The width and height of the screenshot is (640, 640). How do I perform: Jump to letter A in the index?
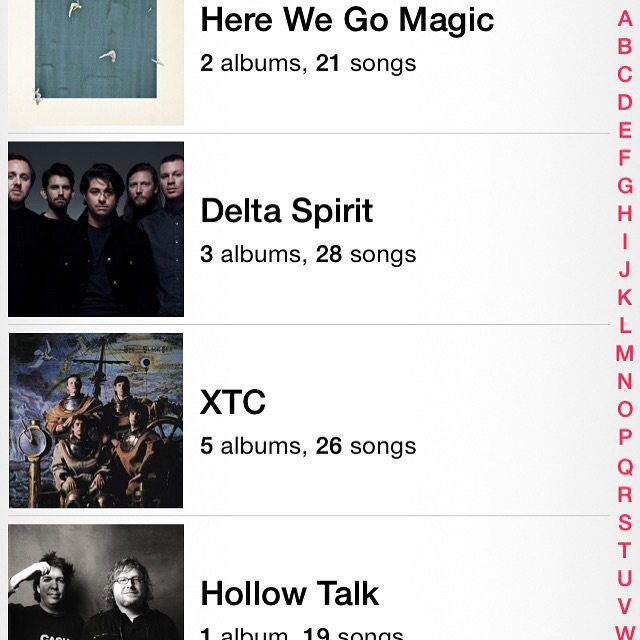click(x=625, y=19)
